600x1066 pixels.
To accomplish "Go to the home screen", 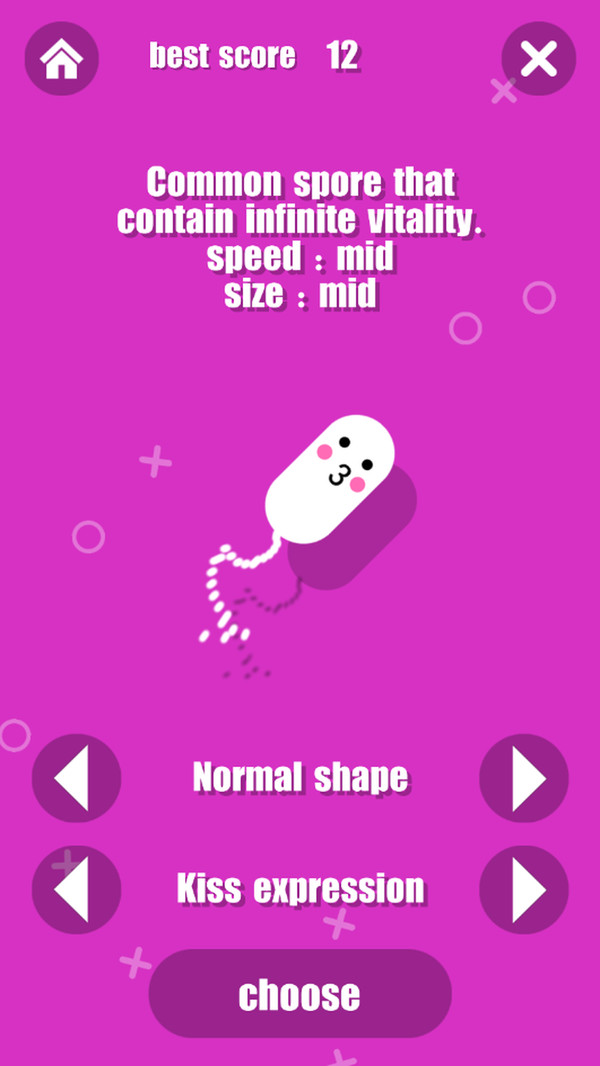I will click(x=61, y=59).
